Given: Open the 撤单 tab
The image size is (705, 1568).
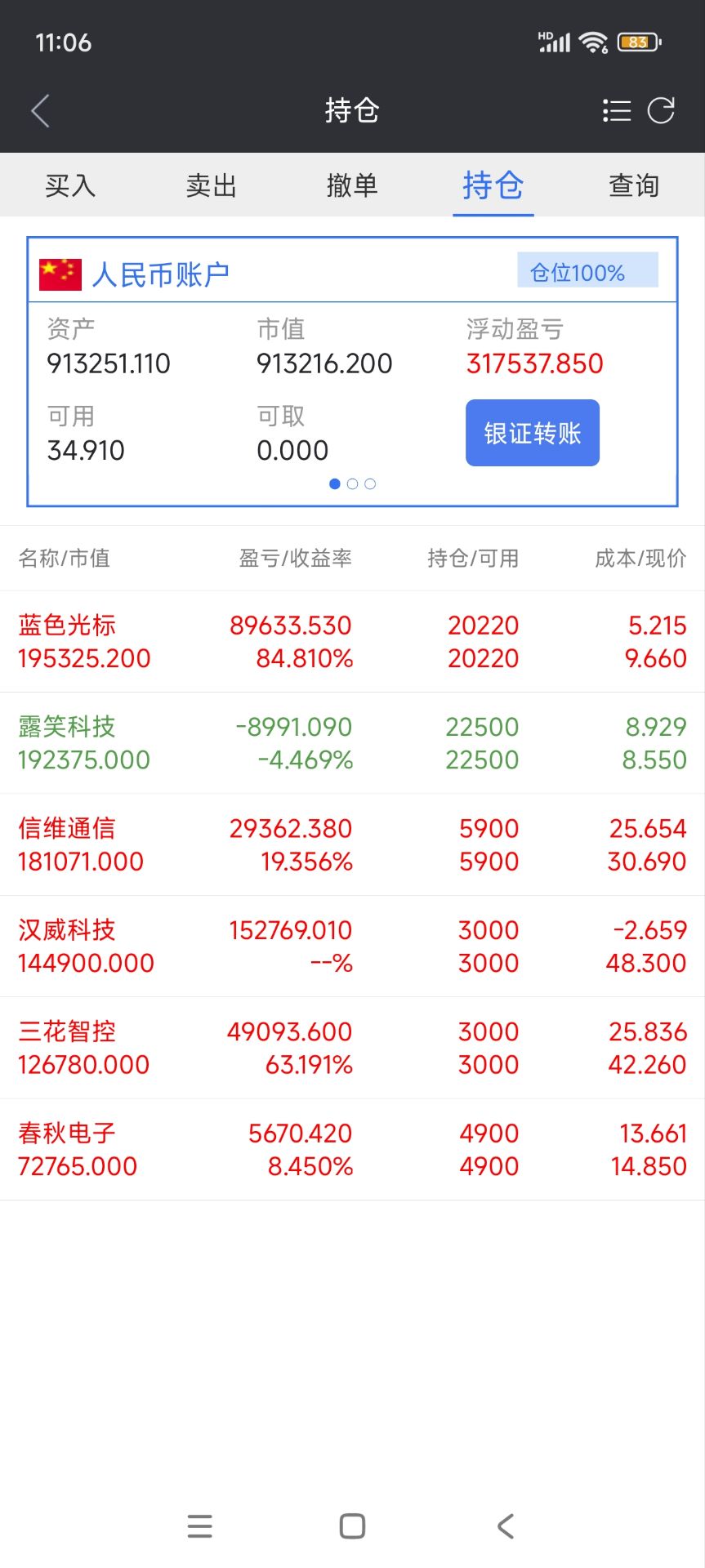Looking at the screenshot, I should click(x=352, y=185).
